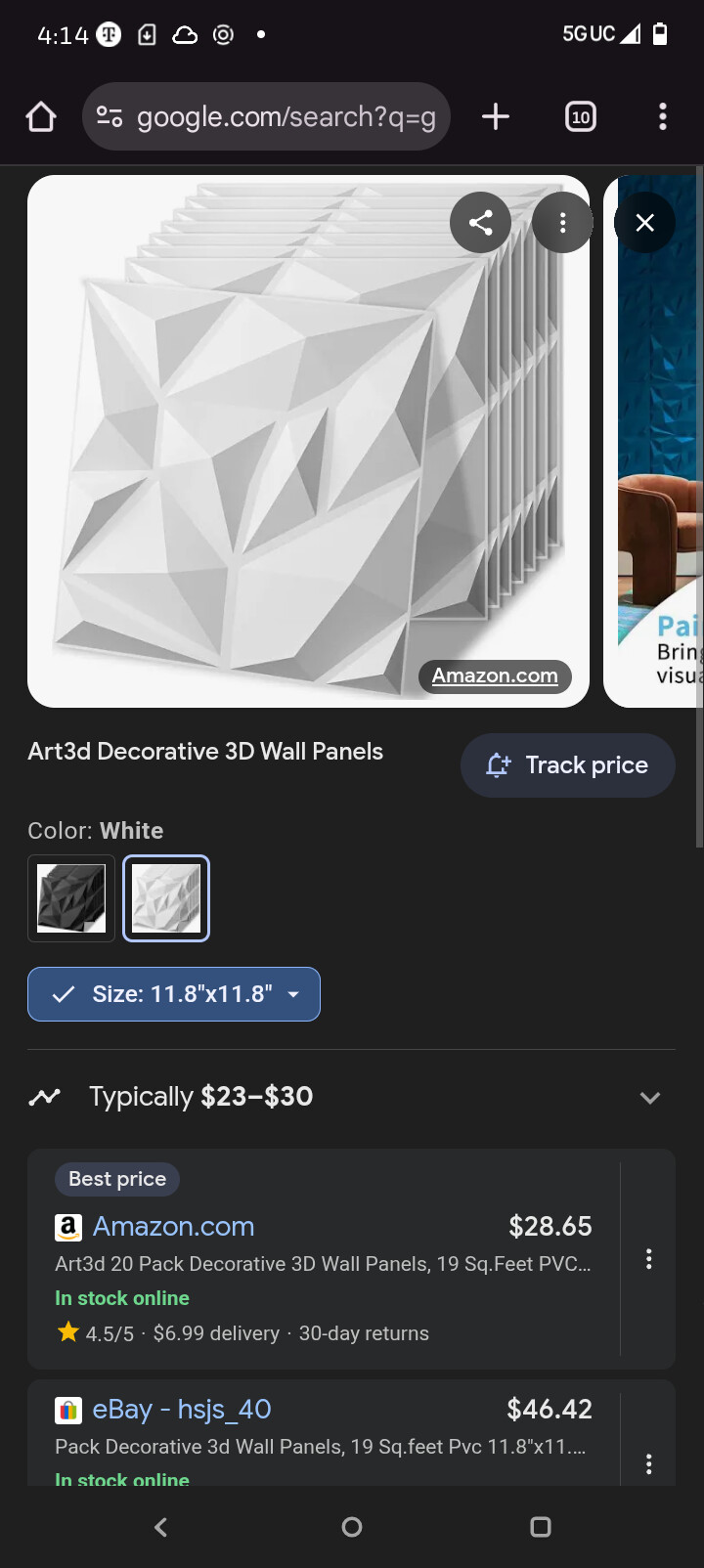Open more options on the product image
704x1568 pixels.
click(562, 223)
